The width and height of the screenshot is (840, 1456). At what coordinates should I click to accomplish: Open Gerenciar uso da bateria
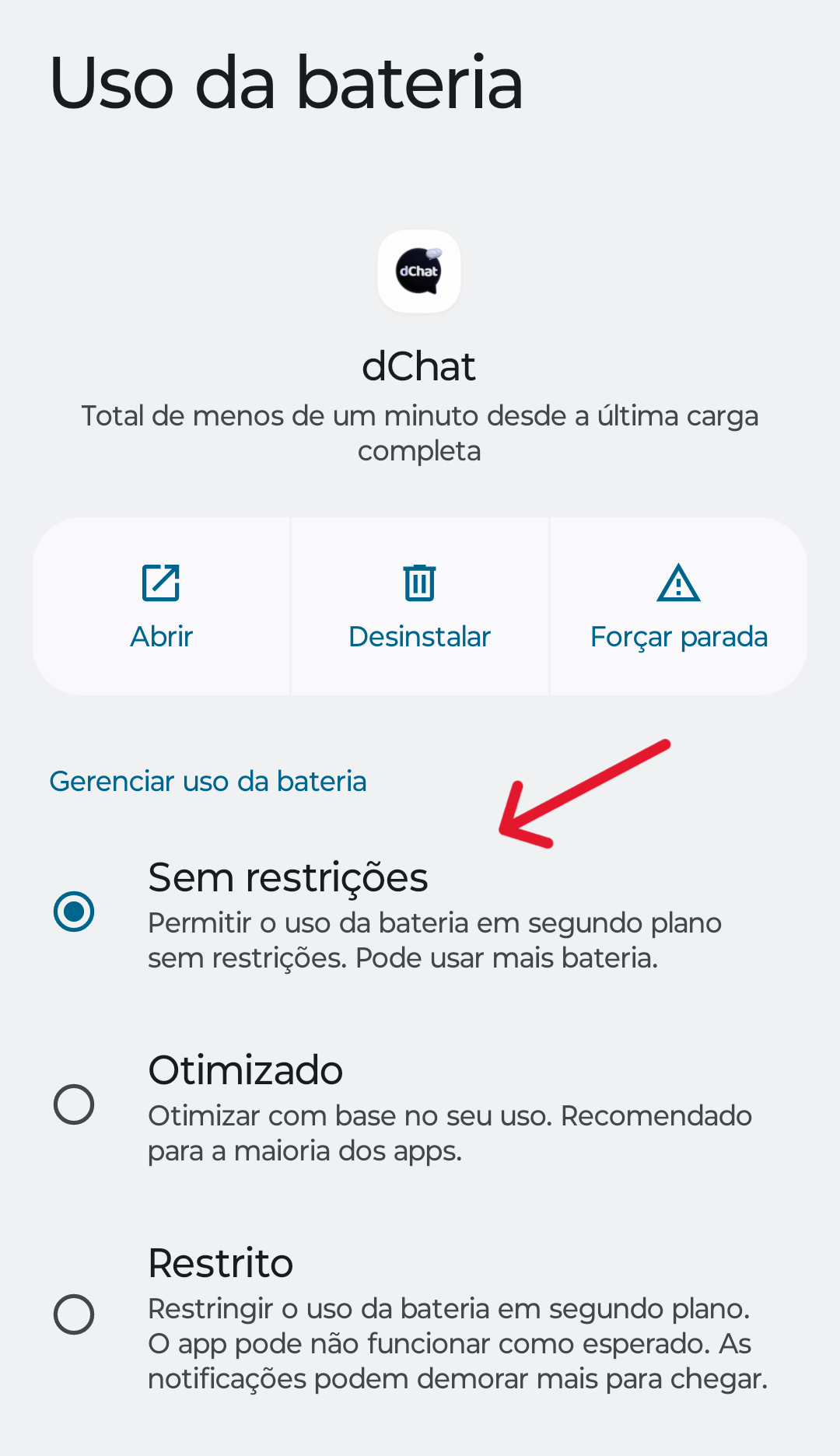(x=208, y=781)
